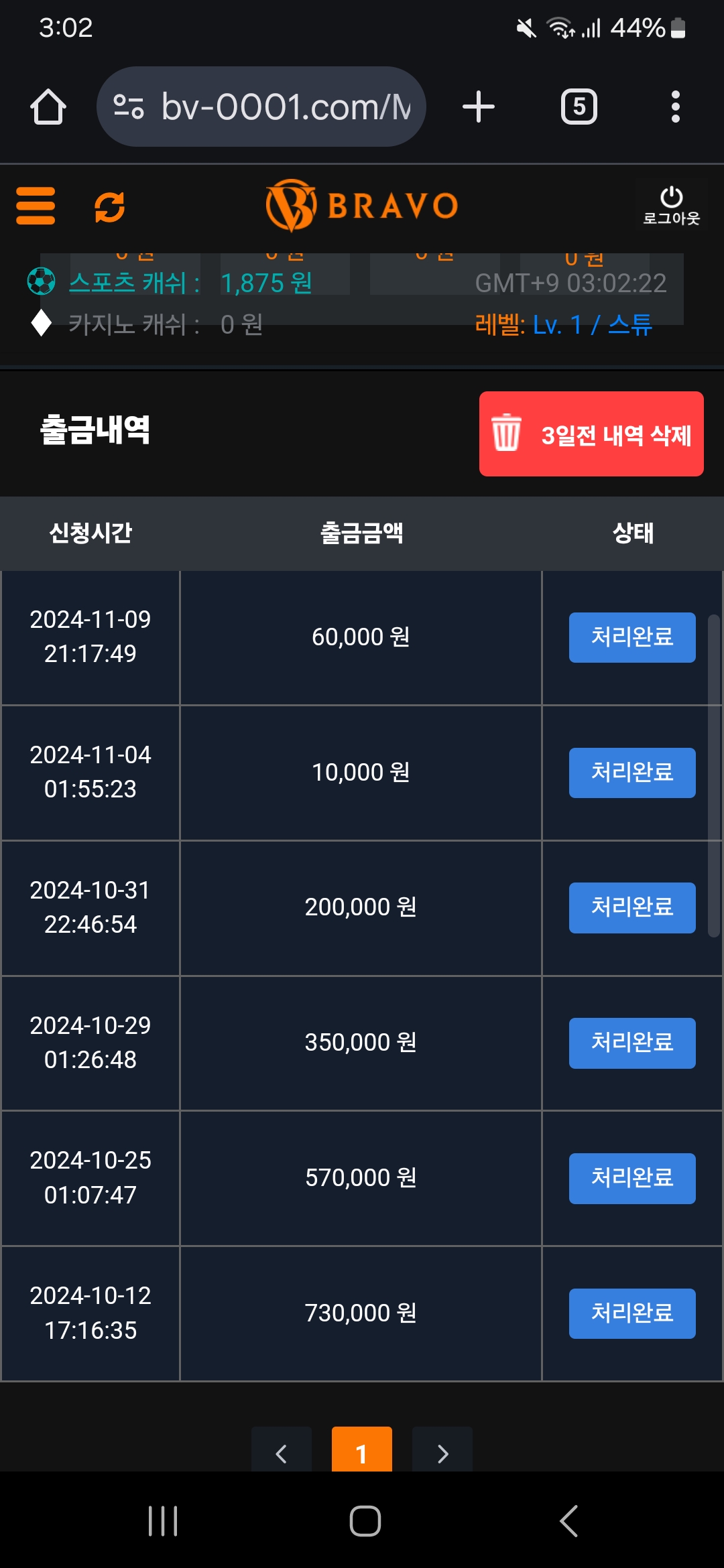The image size is (724, 1568).
Task: Open a new browser tab
Action: point(479,107)
